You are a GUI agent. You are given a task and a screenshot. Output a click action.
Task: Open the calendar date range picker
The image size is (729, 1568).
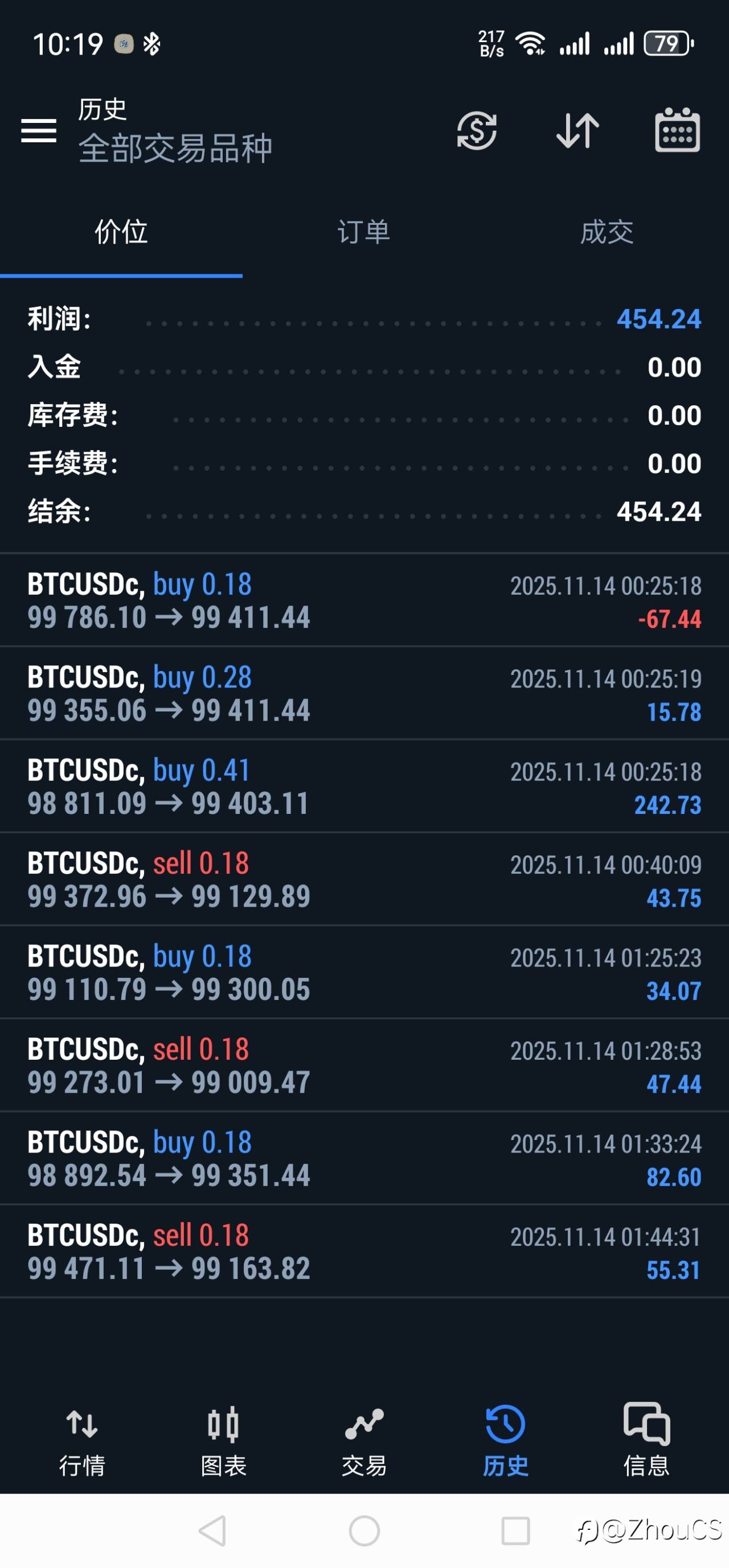[x=677, y=130]
